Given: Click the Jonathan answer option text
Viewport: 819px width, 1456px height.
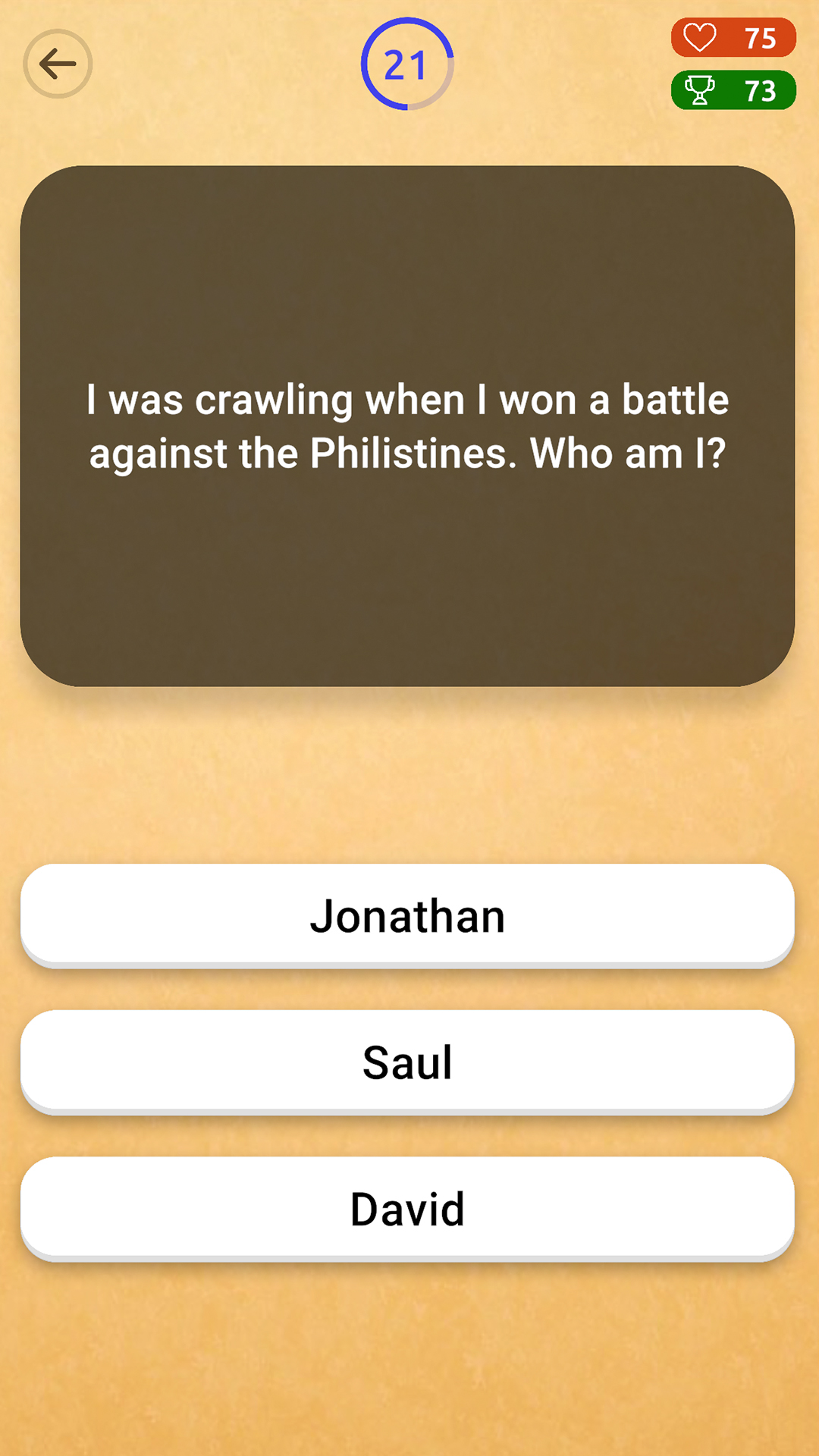Looking at the screenshot, I should tap(409, 915).
